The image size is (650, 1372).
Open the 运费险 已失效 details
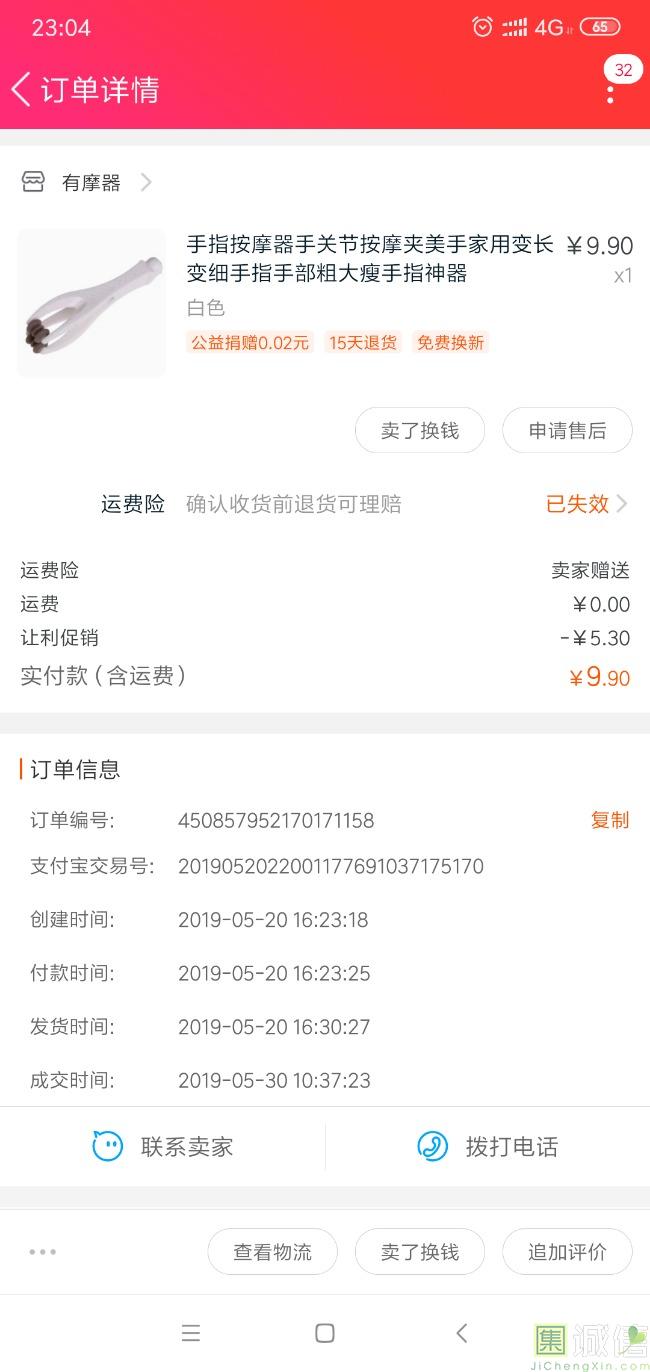586,504
